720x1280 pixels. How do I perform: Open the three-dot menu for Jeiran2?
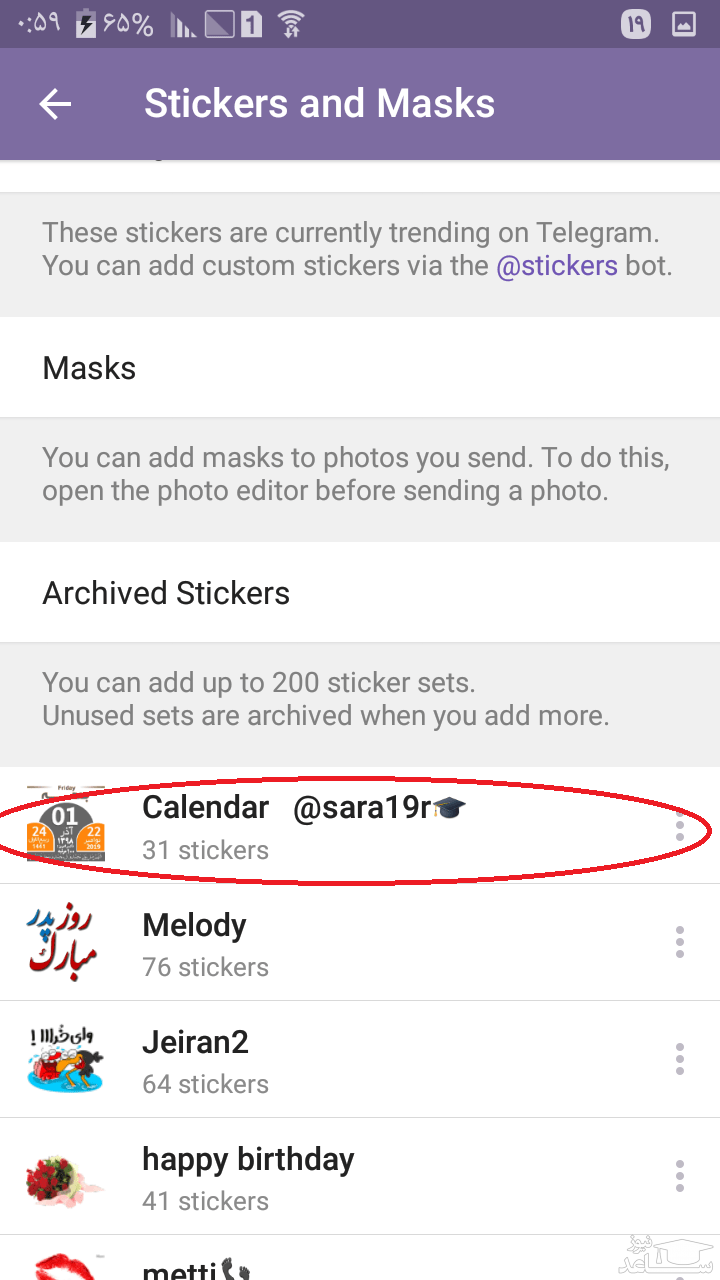679,1058
